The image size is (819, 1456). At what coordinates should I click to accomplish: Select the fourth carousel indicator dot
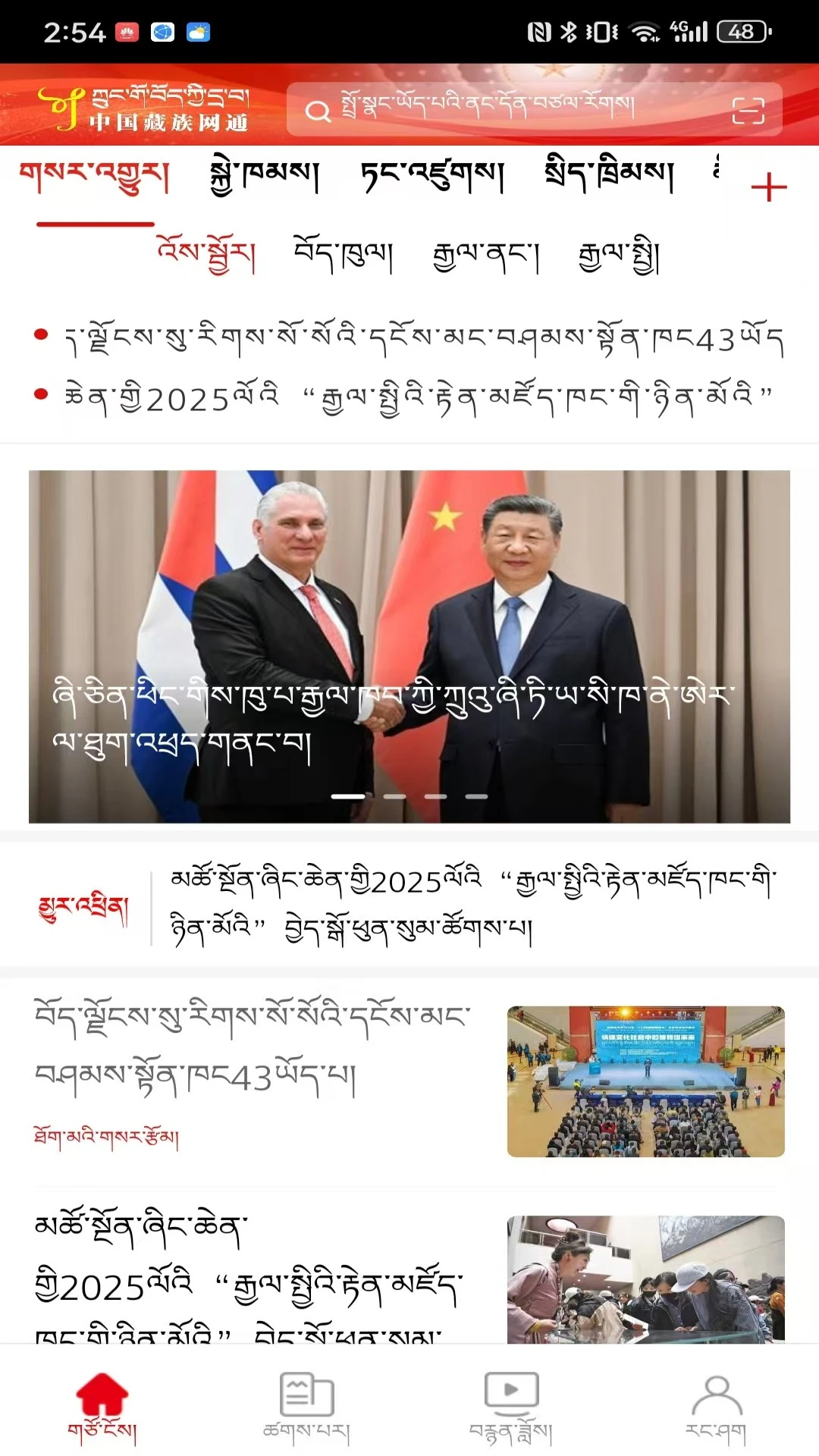(477, 796)
